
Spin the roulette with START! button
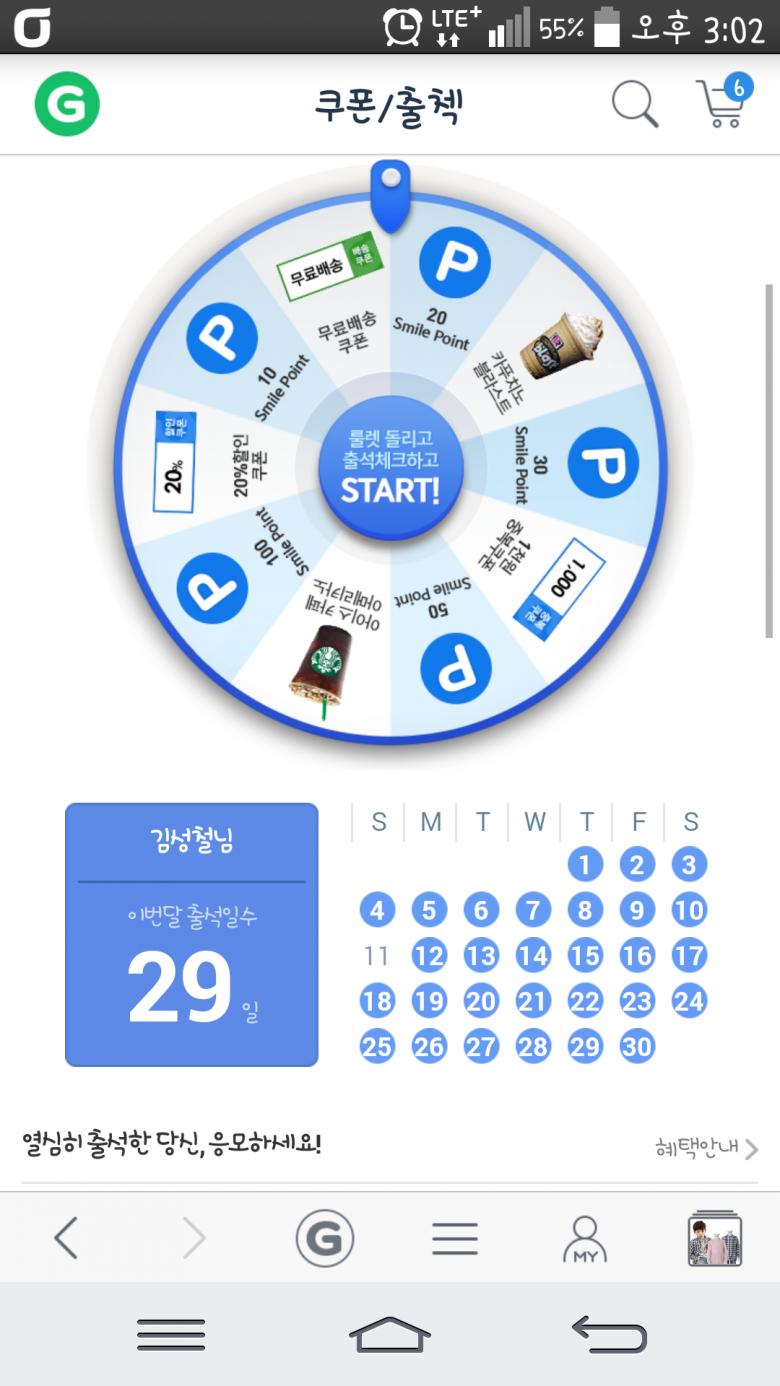[390, 467]
